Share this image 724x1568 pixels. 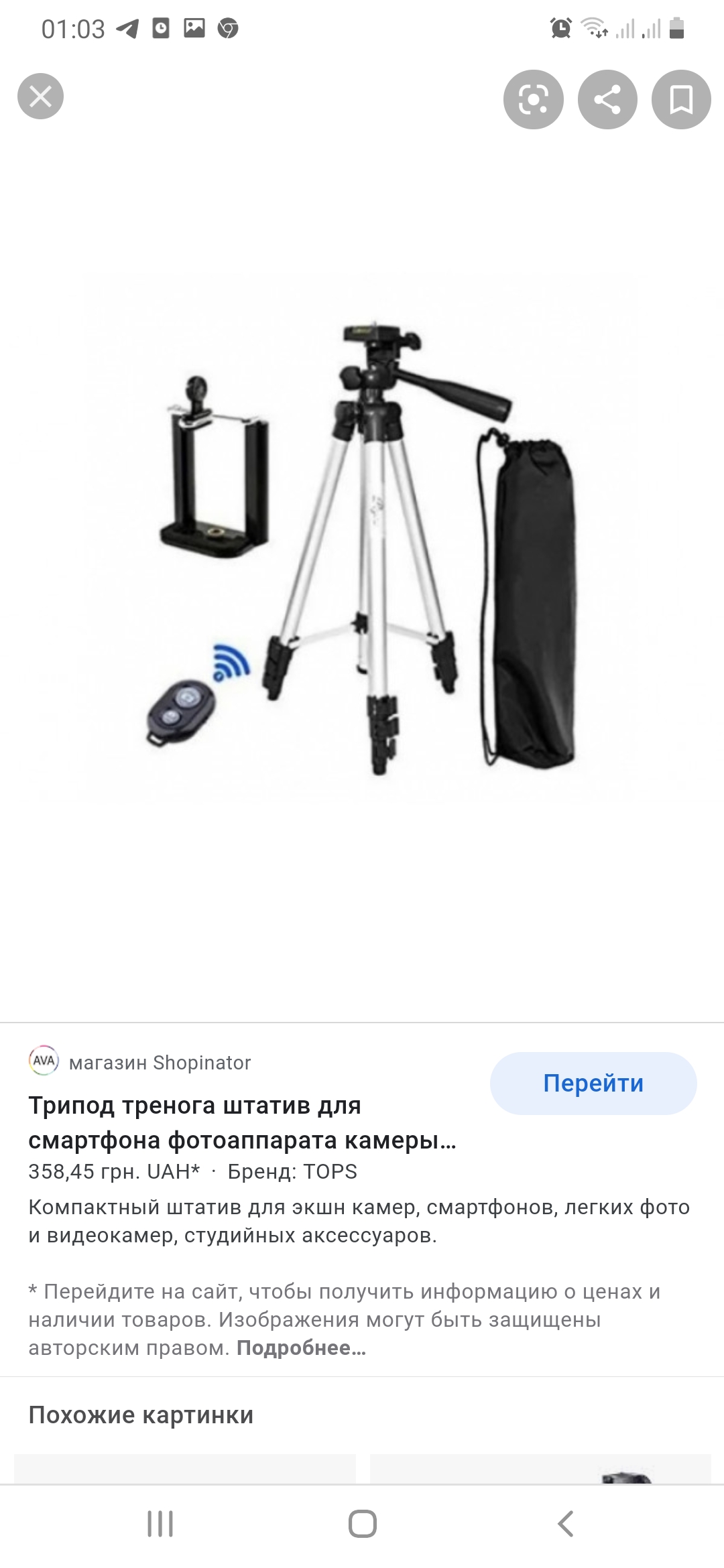tap(607, 100)
